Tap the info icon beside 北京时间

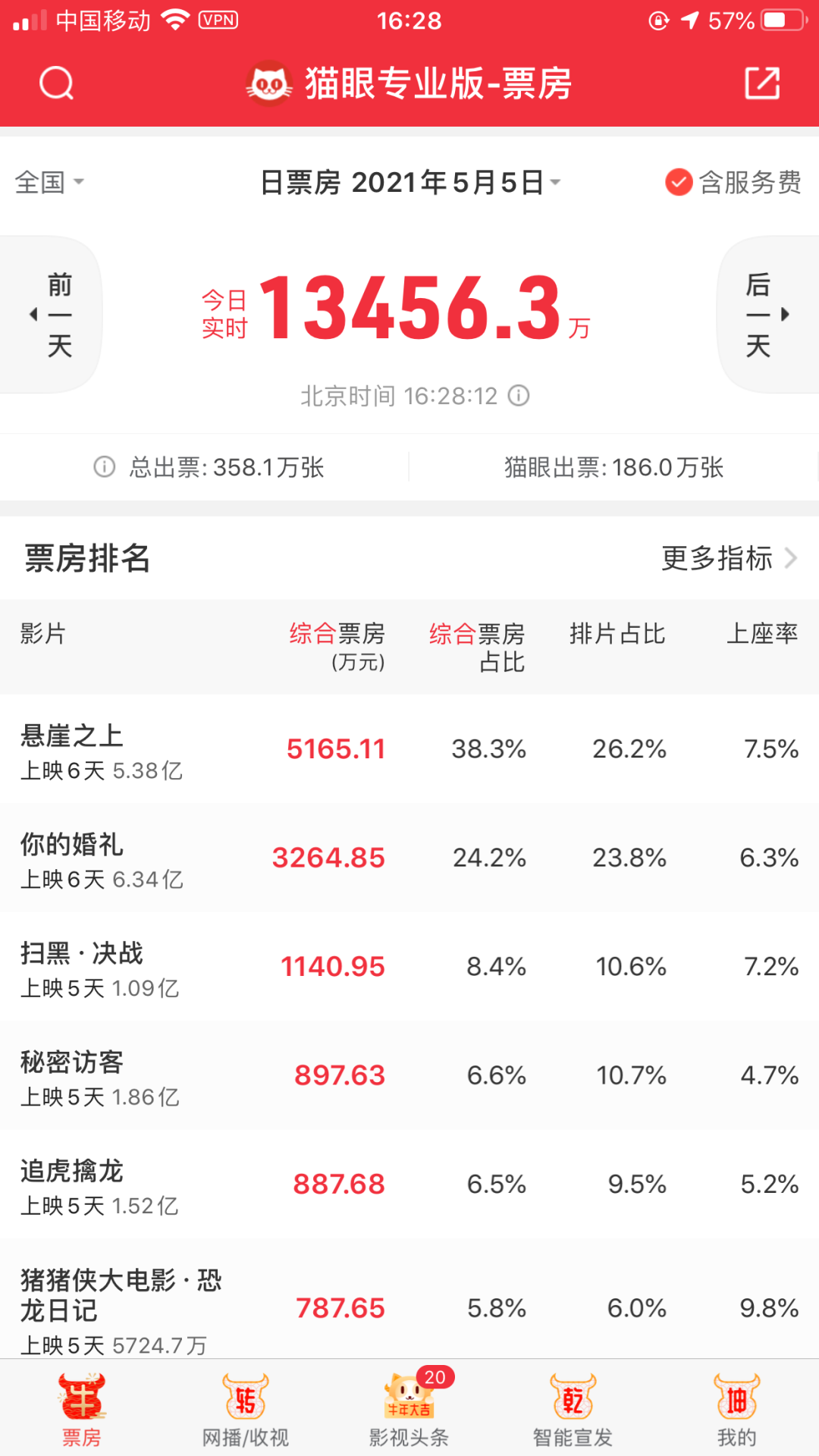519,395
